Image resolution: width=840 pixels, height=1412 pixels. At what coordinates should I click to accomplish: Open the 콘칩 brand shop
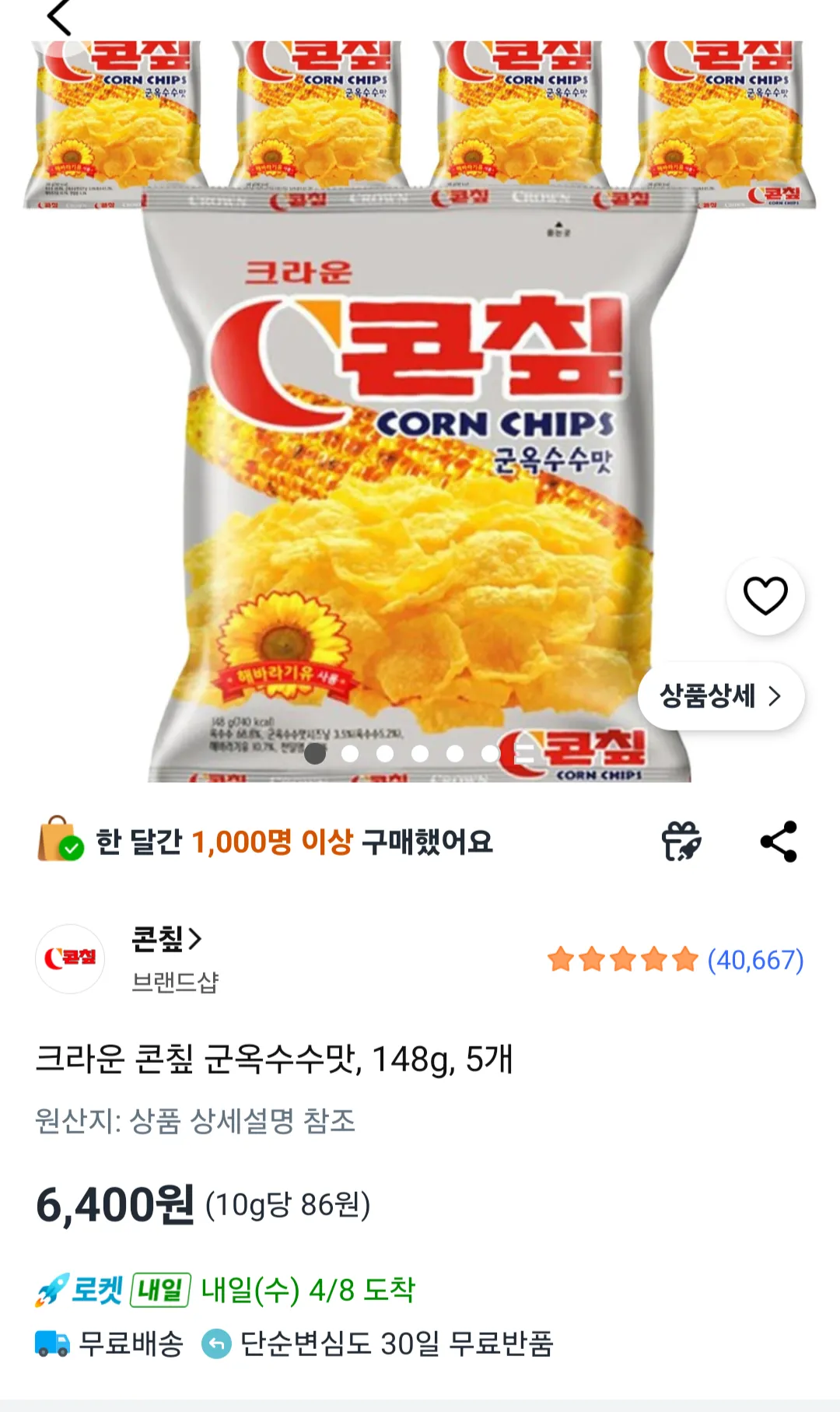tap(166, 940)
